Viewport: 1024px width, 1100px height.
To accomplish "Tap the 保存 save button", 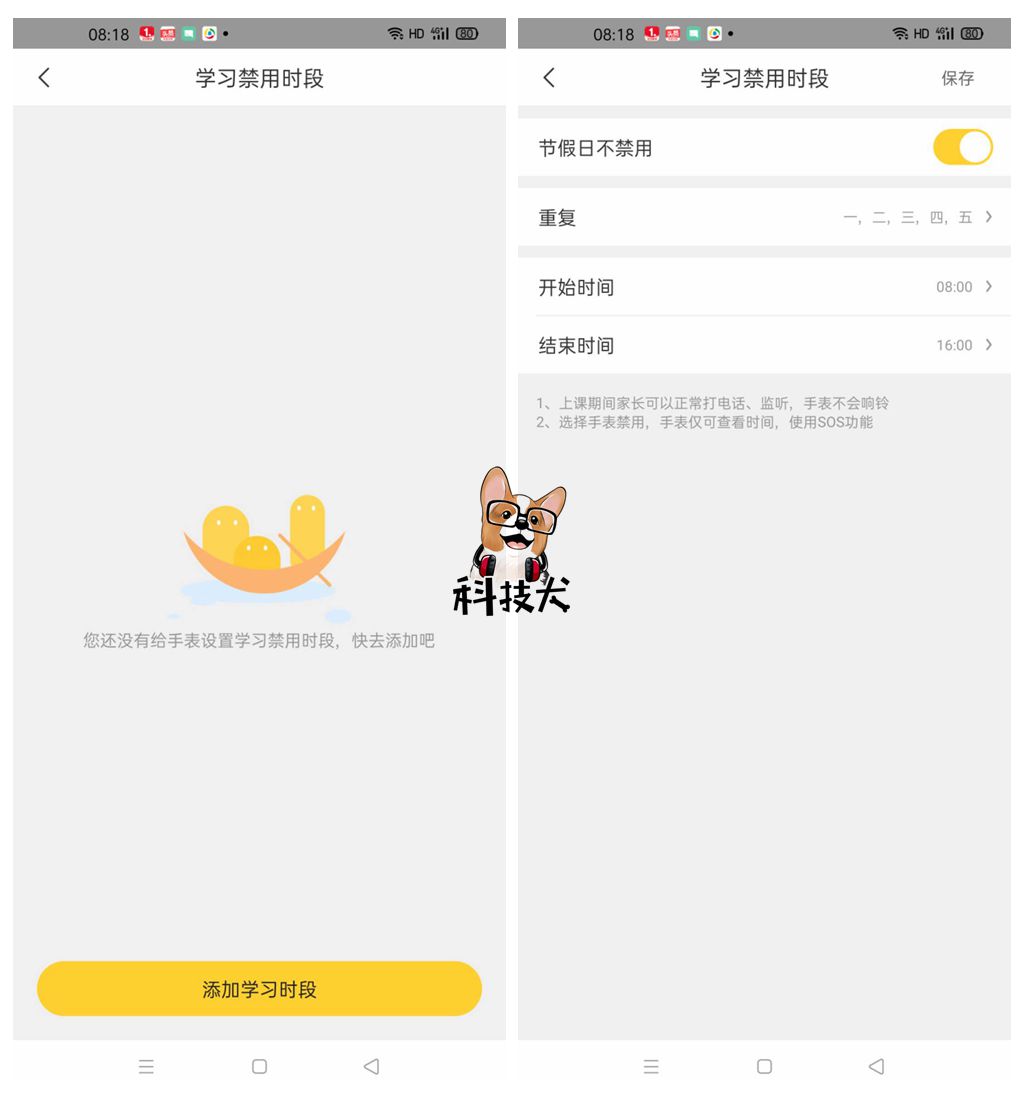I will [x=957, y=77].
